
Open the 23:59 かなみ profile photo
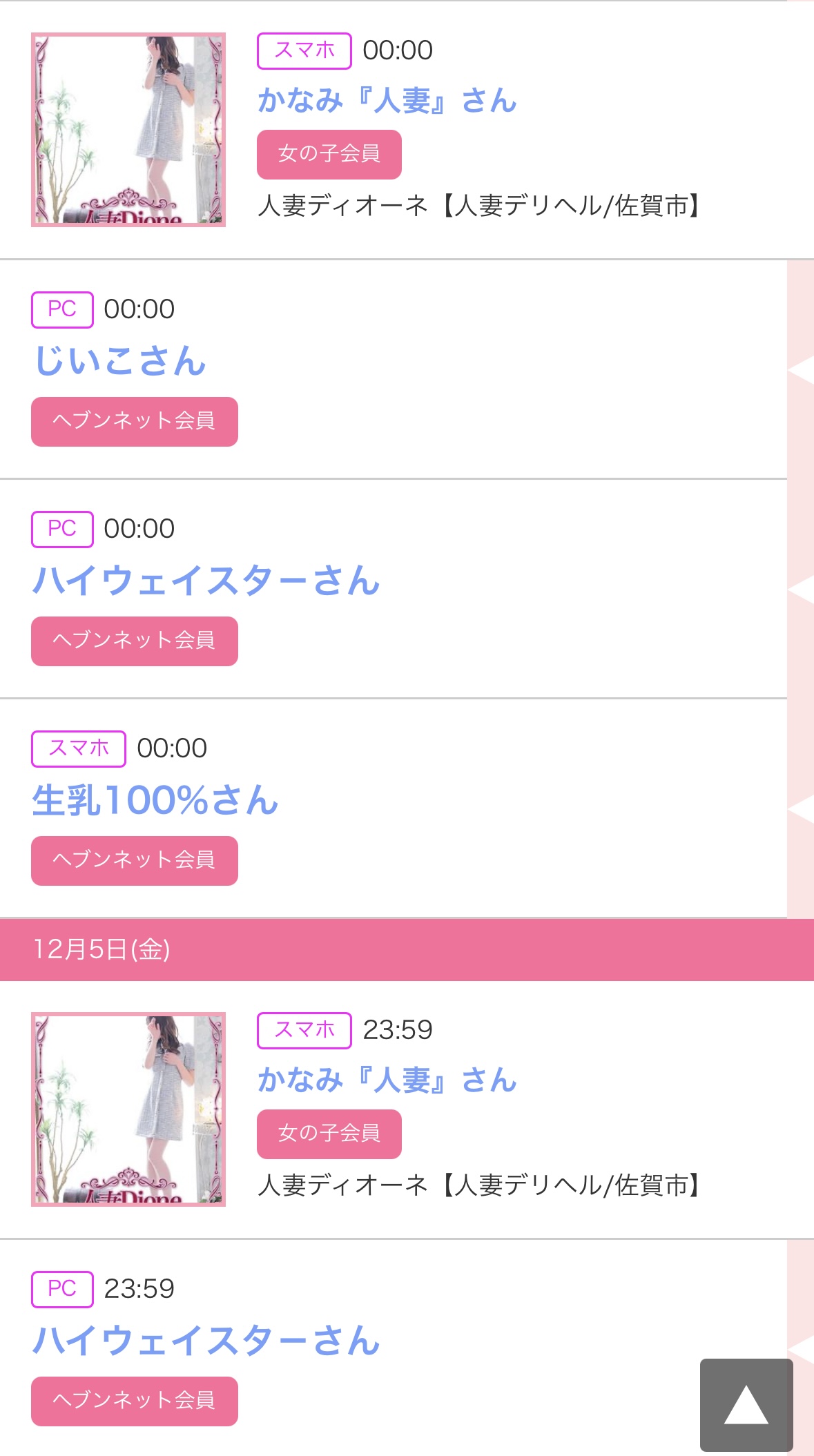[x=128, y=1109]
